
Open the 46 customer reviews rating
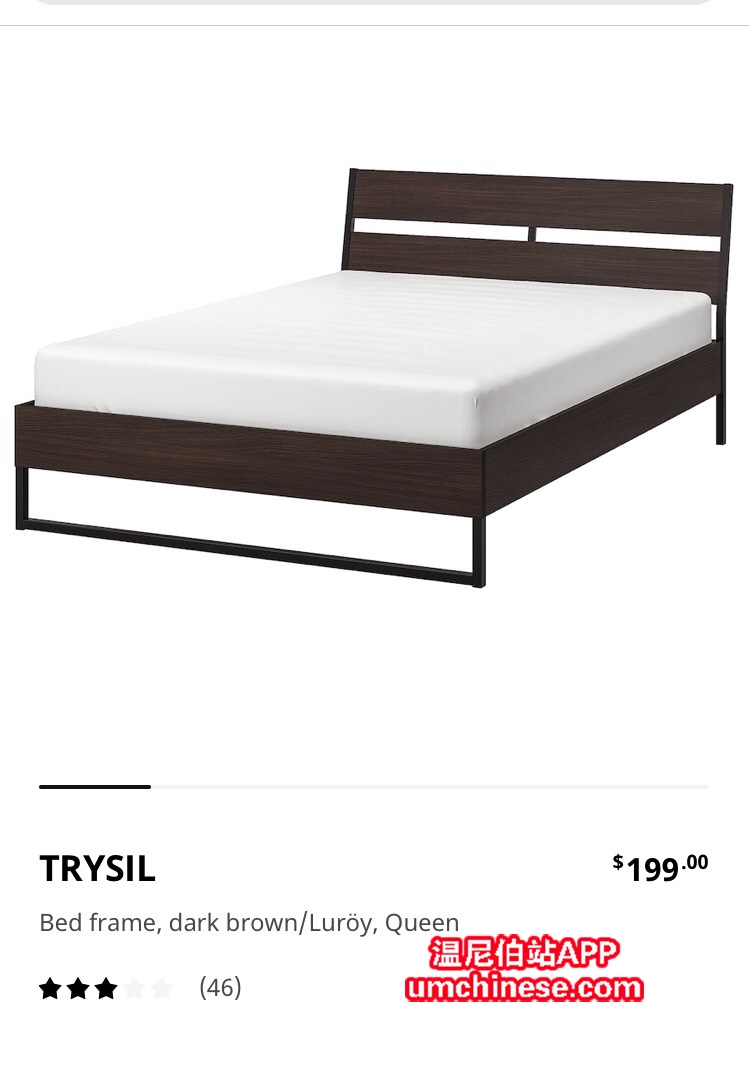pos(140,988)
